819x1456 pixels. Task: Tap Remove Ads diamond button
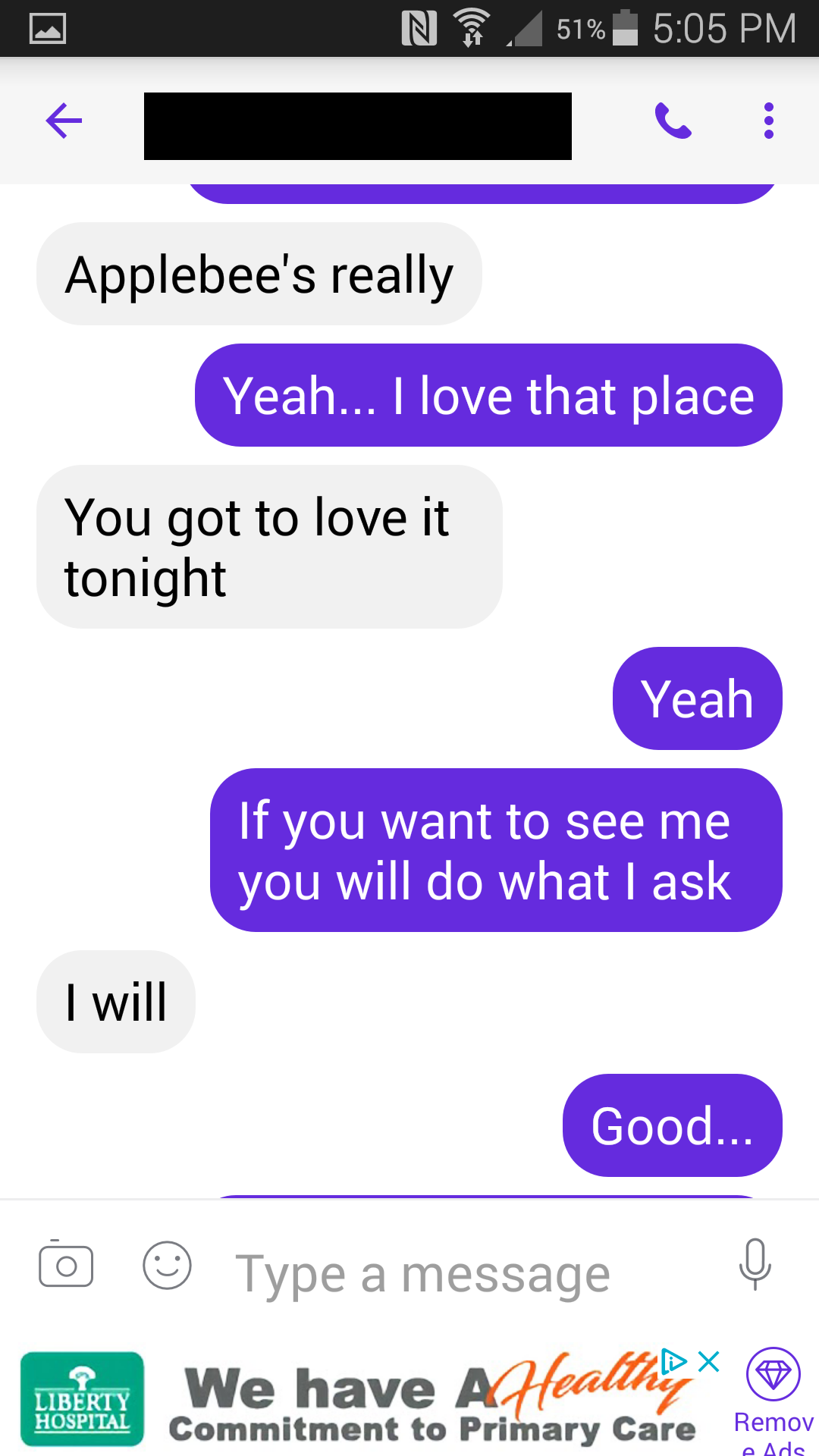(x=773, y=1374)
